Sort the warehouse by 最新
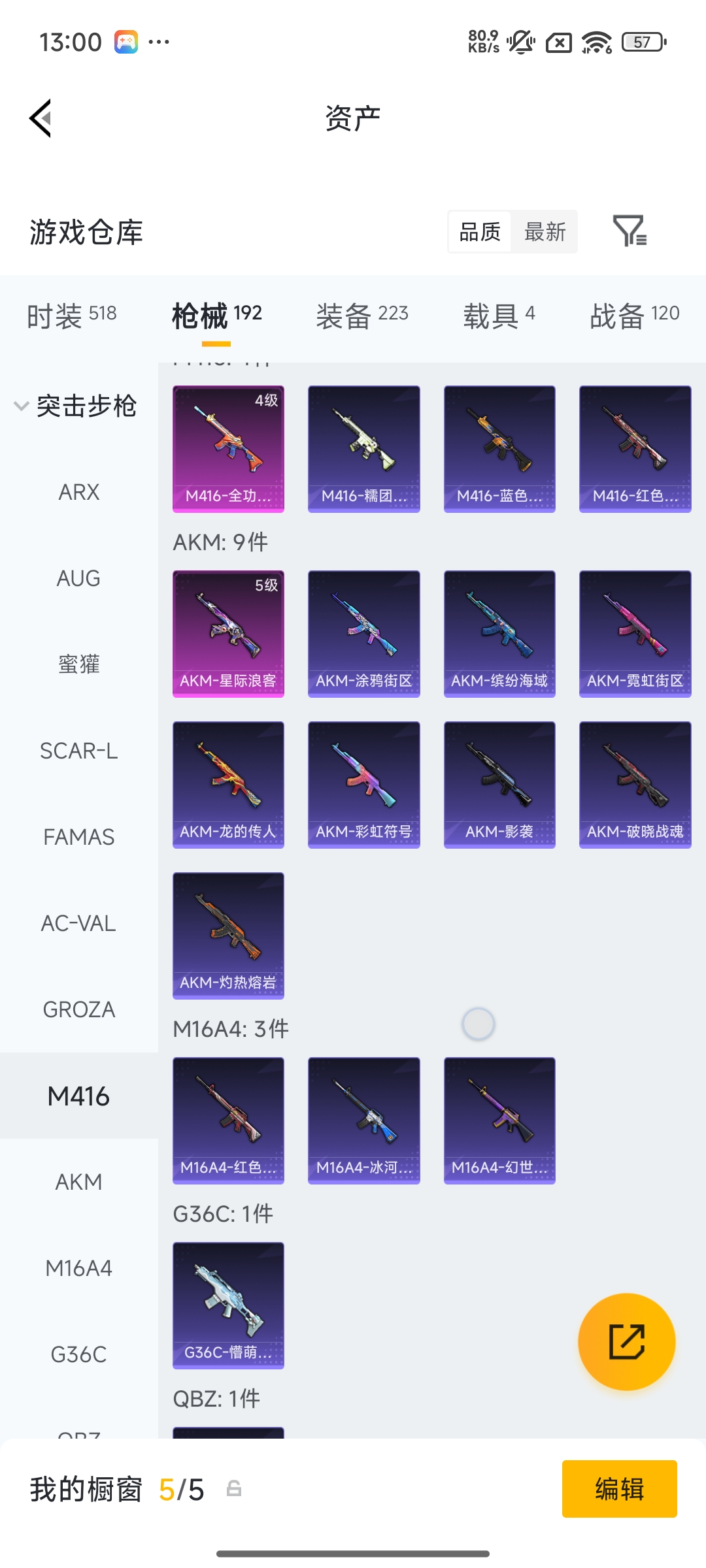This screenshot has height=1568, width=706. coord(545,232)
